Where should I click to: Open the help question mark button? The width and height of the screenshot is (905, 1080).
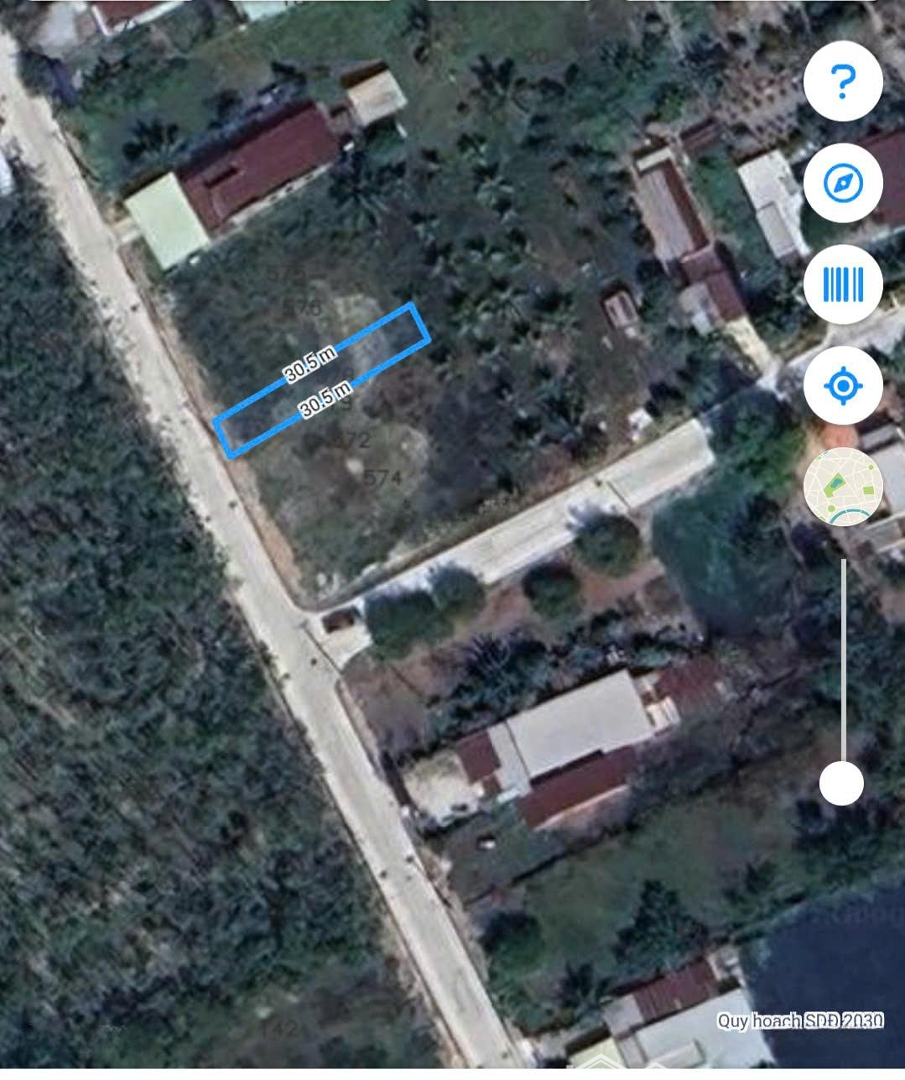[x=842, y=81]
